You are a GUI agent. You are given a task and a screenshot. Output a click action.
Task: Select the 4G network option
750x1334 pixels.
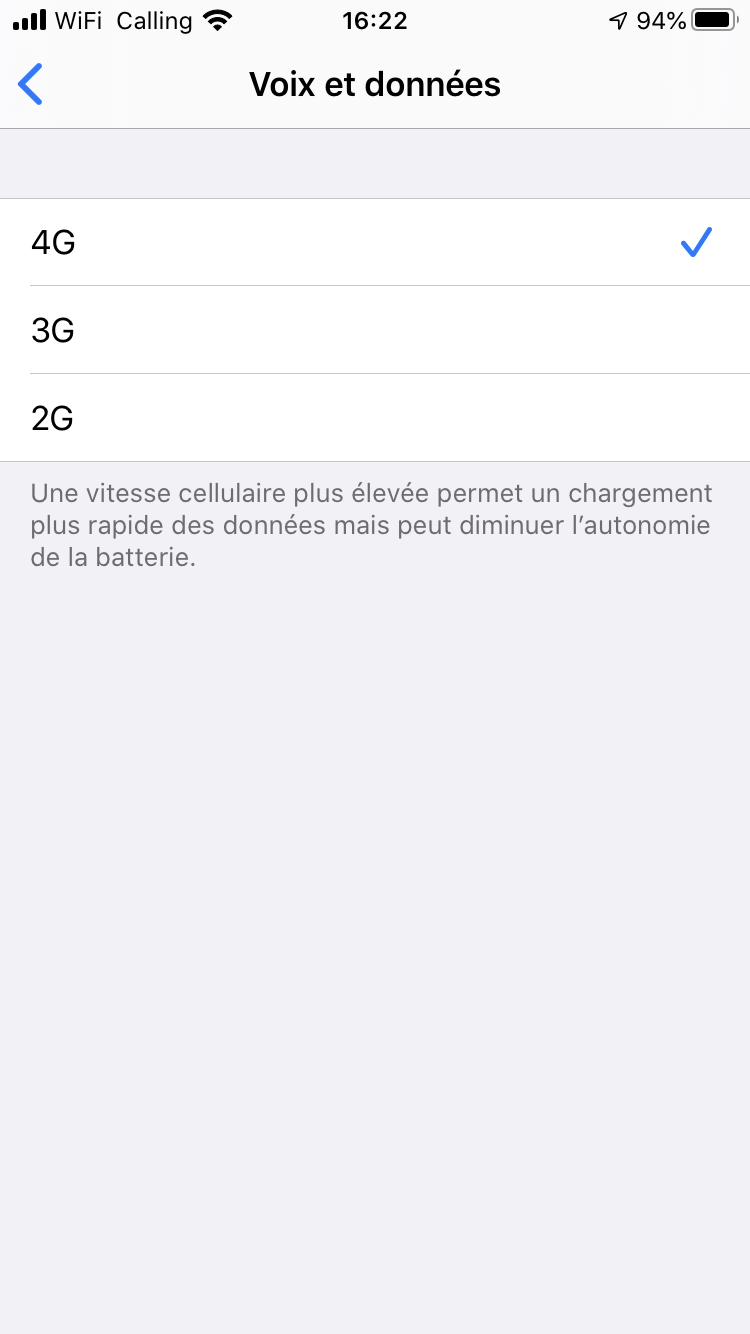pos(375,242)
